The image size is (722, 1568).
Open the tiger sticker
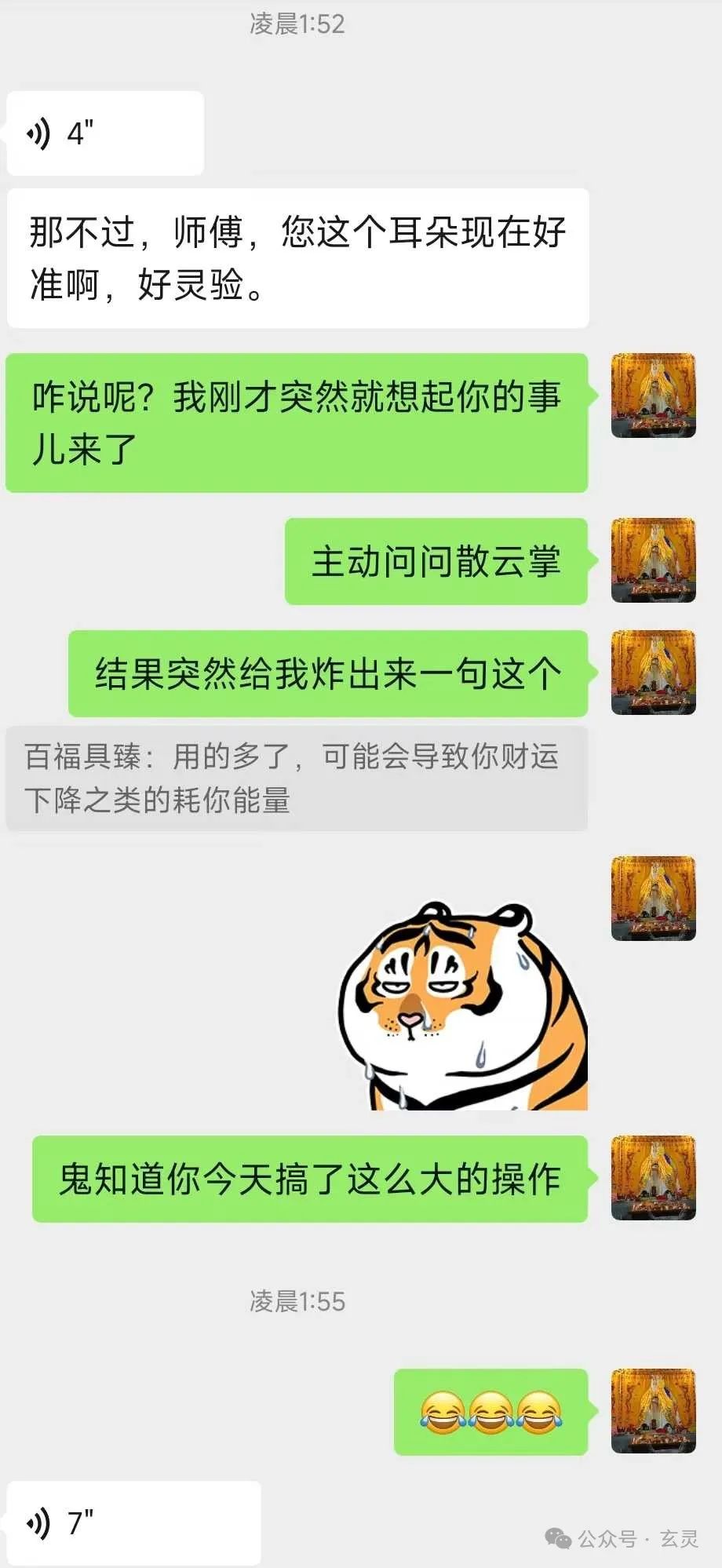463,1006
